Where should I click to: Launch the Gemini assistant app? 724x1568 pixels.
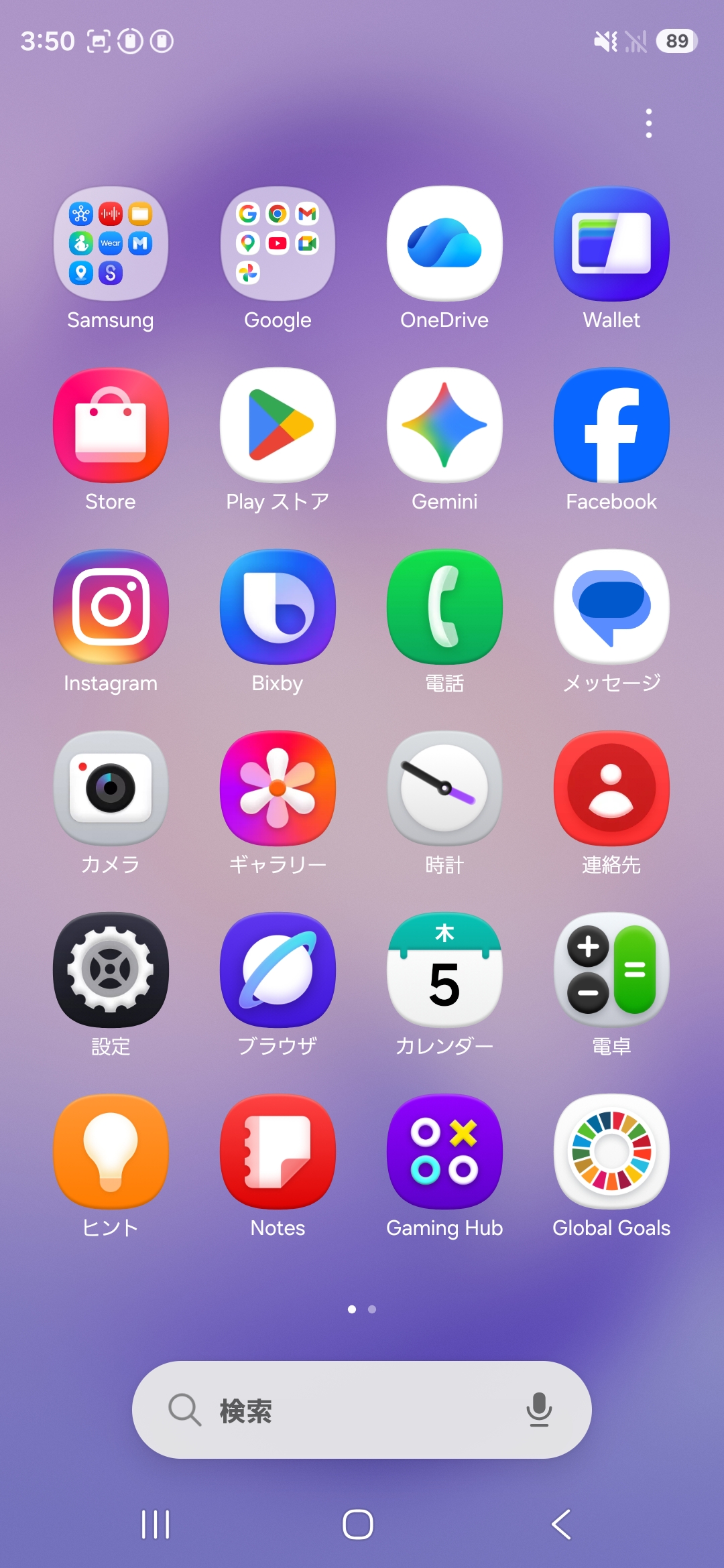pos(444,426)
